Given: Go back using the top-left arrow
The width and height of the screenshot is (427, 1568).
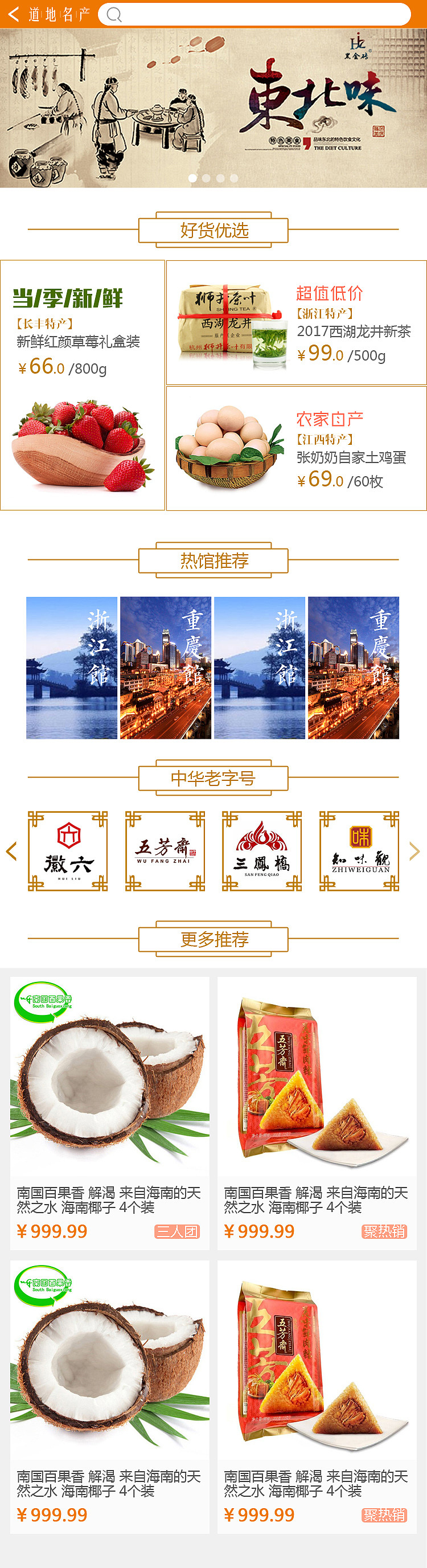Looking at the screenshot, I should click(x=14, y=14).
